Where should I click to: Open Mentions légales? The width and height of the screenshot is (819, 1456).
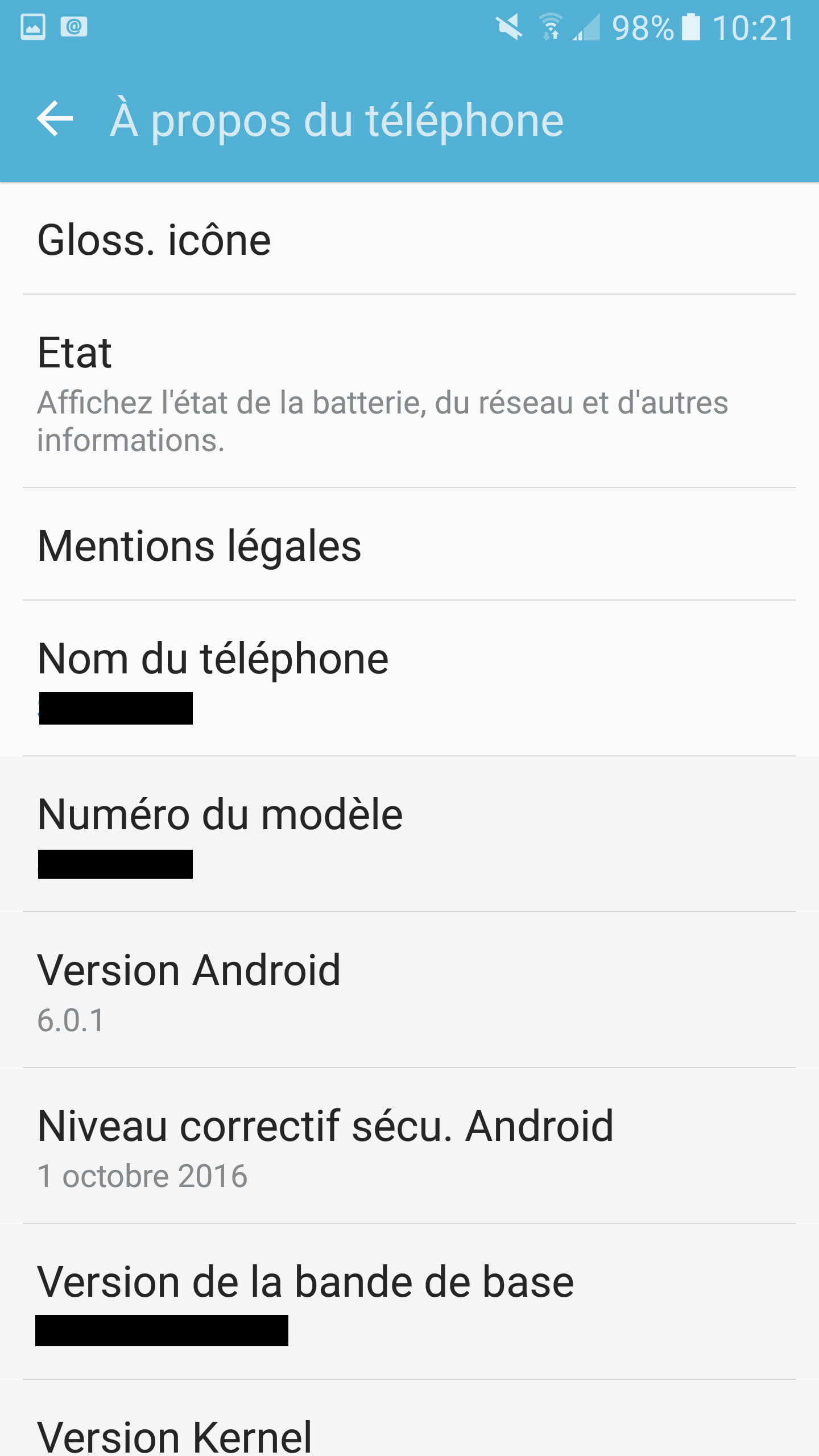tap(409, 544)
